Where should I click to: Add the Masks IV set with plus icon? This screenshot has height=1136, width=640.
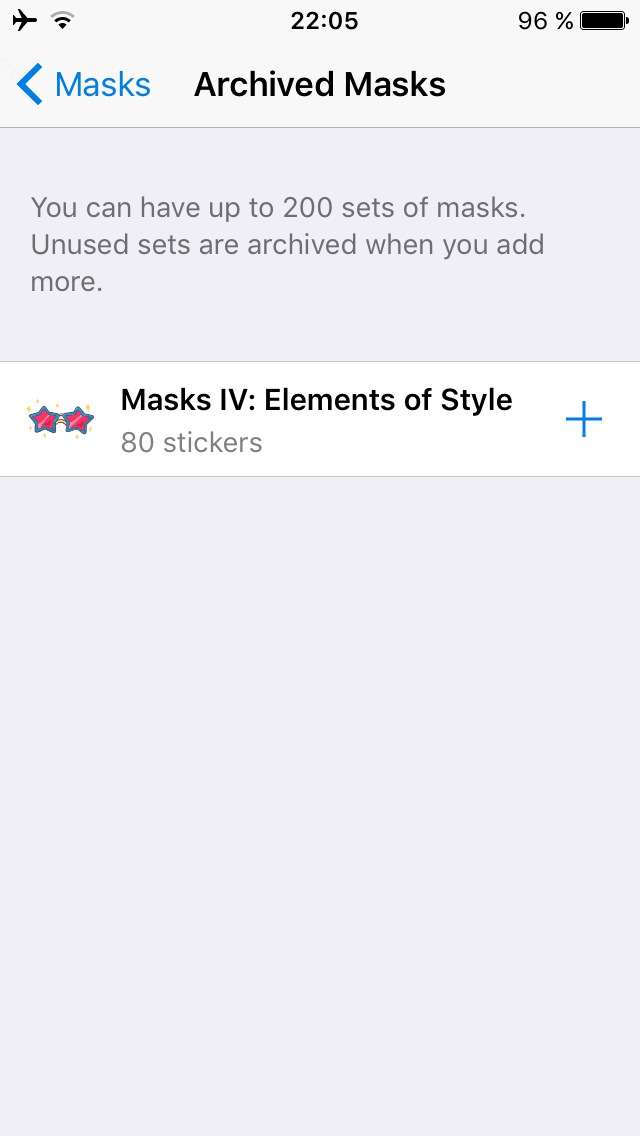coord(583,420)
